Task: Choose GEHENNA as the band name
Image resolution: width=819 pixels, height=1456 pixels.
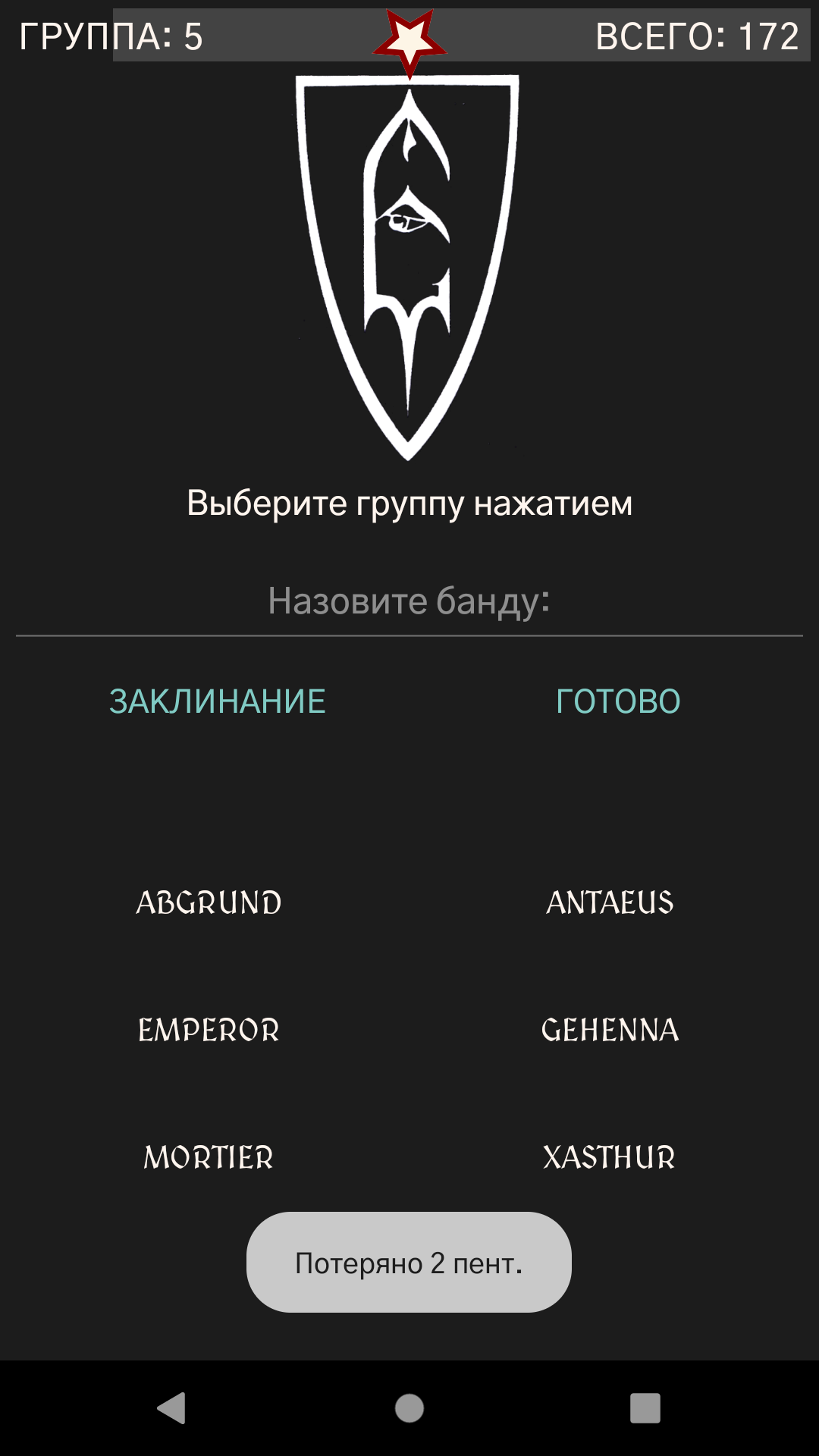Action: click(610, 1030)
